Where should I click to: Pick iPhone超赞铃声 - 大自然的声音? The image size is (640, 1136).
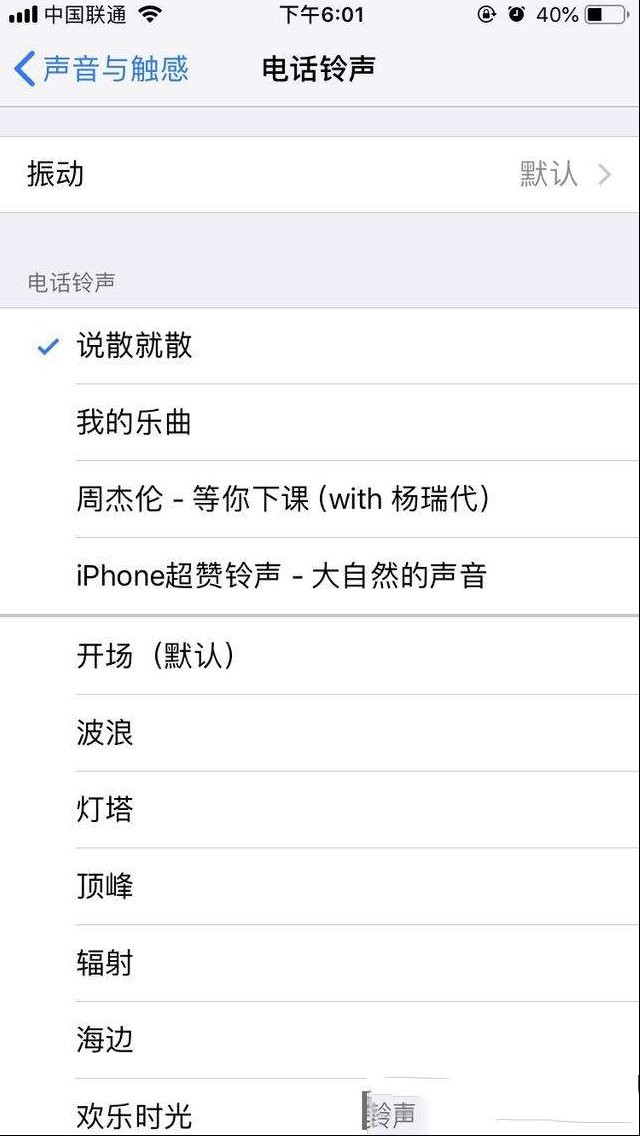(x=320, y=577)
